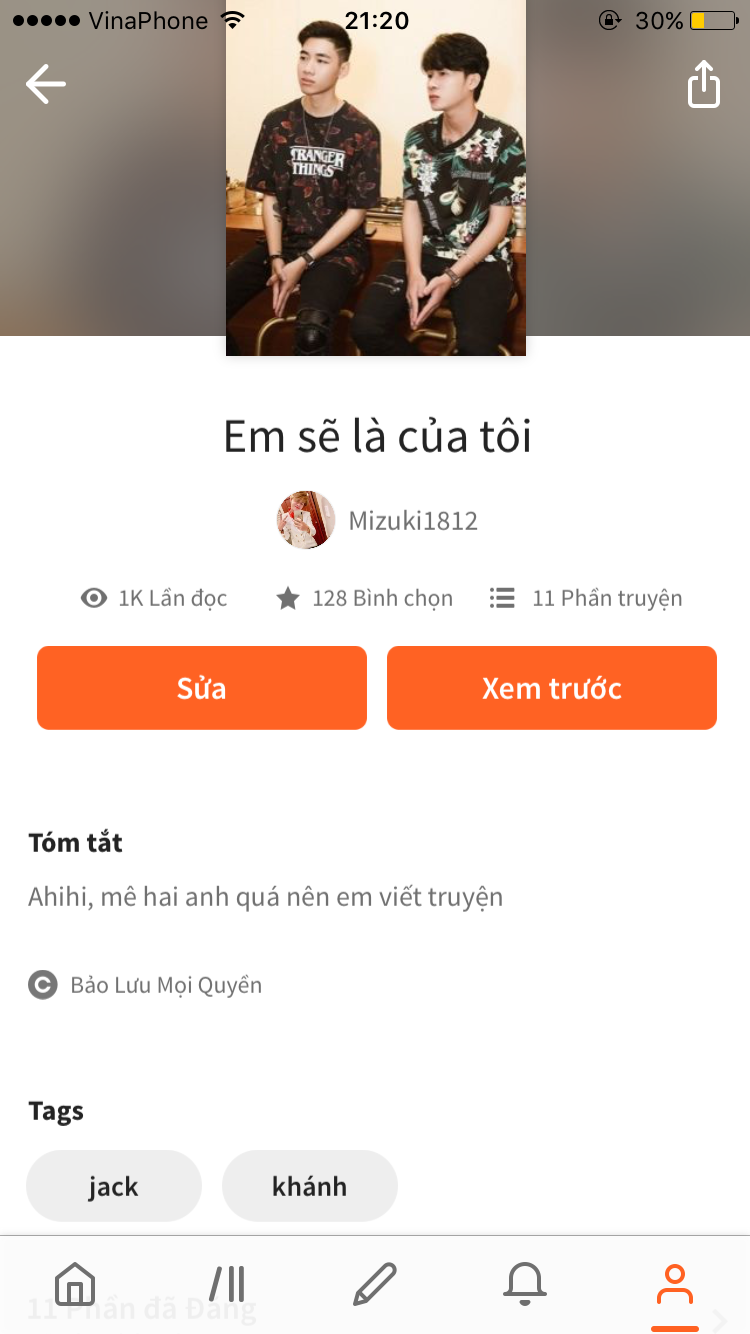Open the story cover image
Viewport: 750px width, 1334px height.
click(376, 178)
